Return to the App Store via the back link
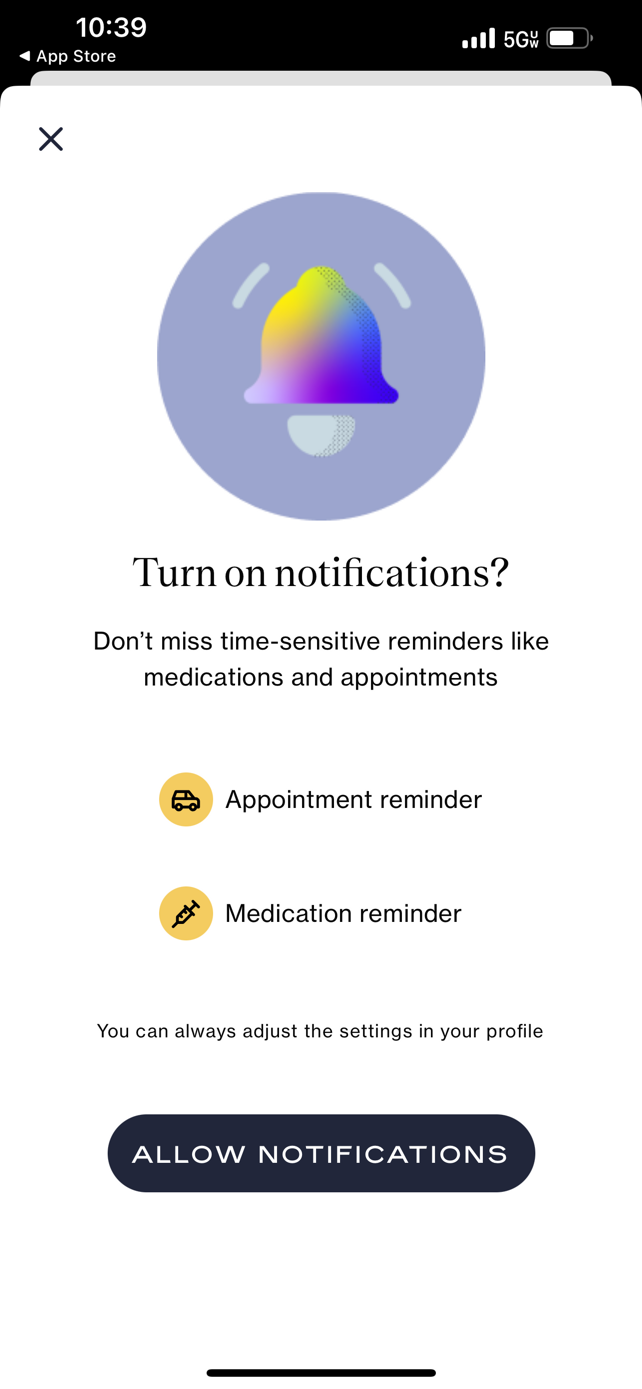The height and width of the screenshot is (1389, 642). pyautogui.click(x=67, y=57)
